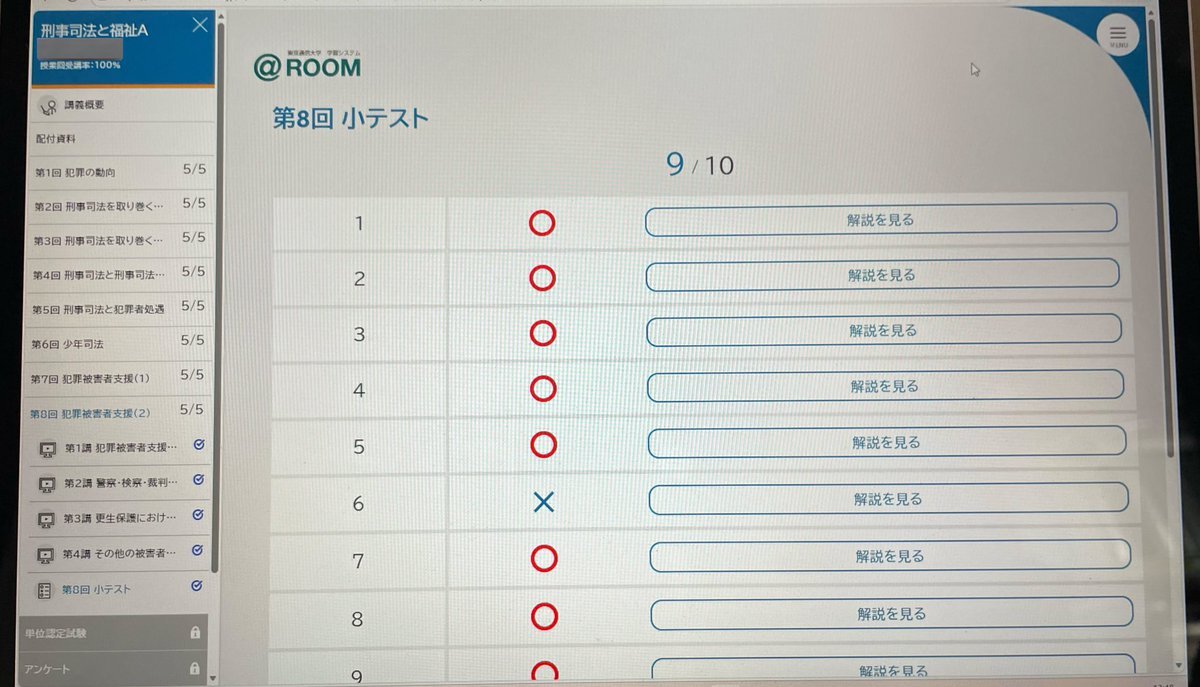Open lecture 第3講 更生保護における
The image size is (1200, 687).
click(120, 518)
